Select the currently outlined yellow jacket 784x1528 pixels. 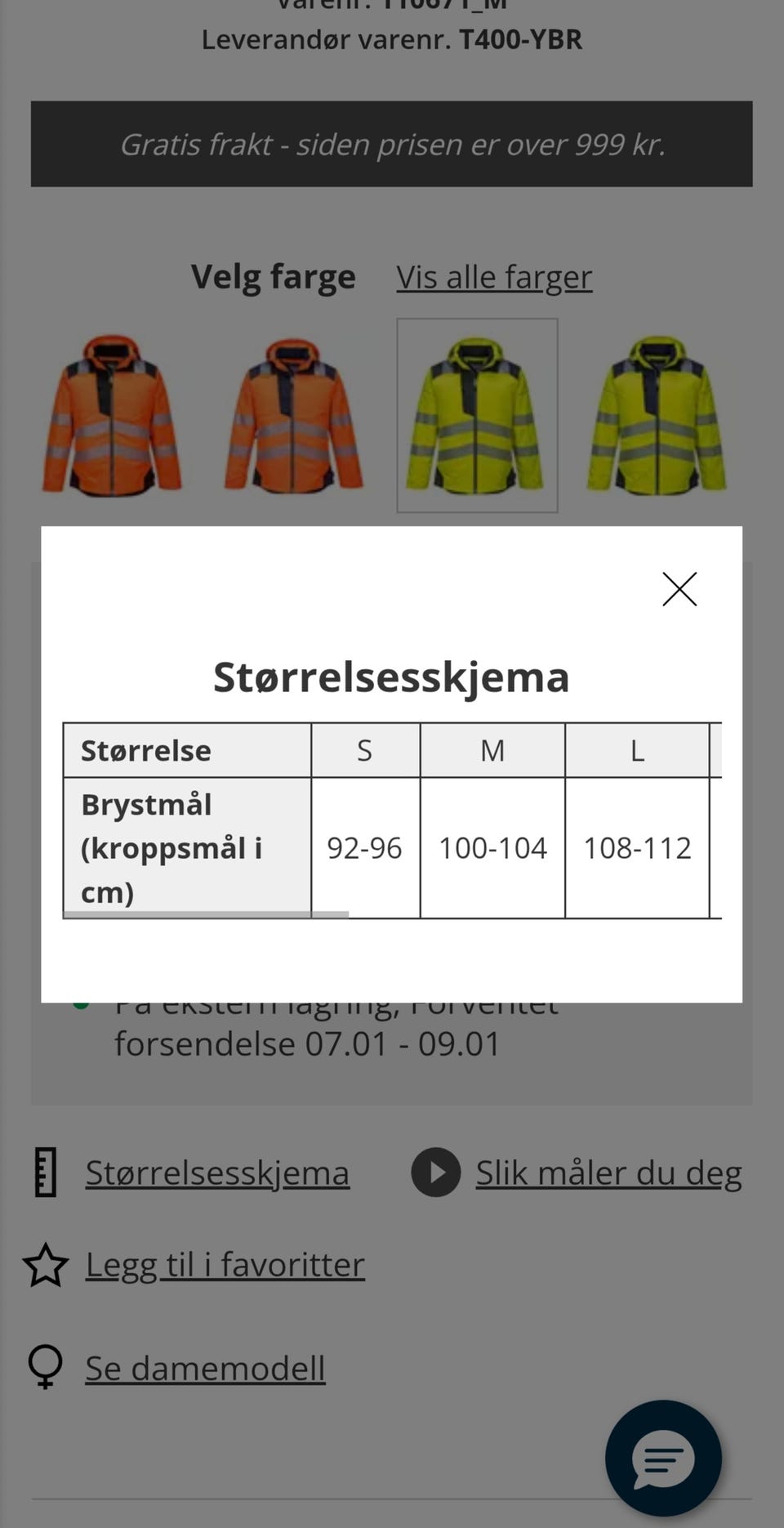478,417
